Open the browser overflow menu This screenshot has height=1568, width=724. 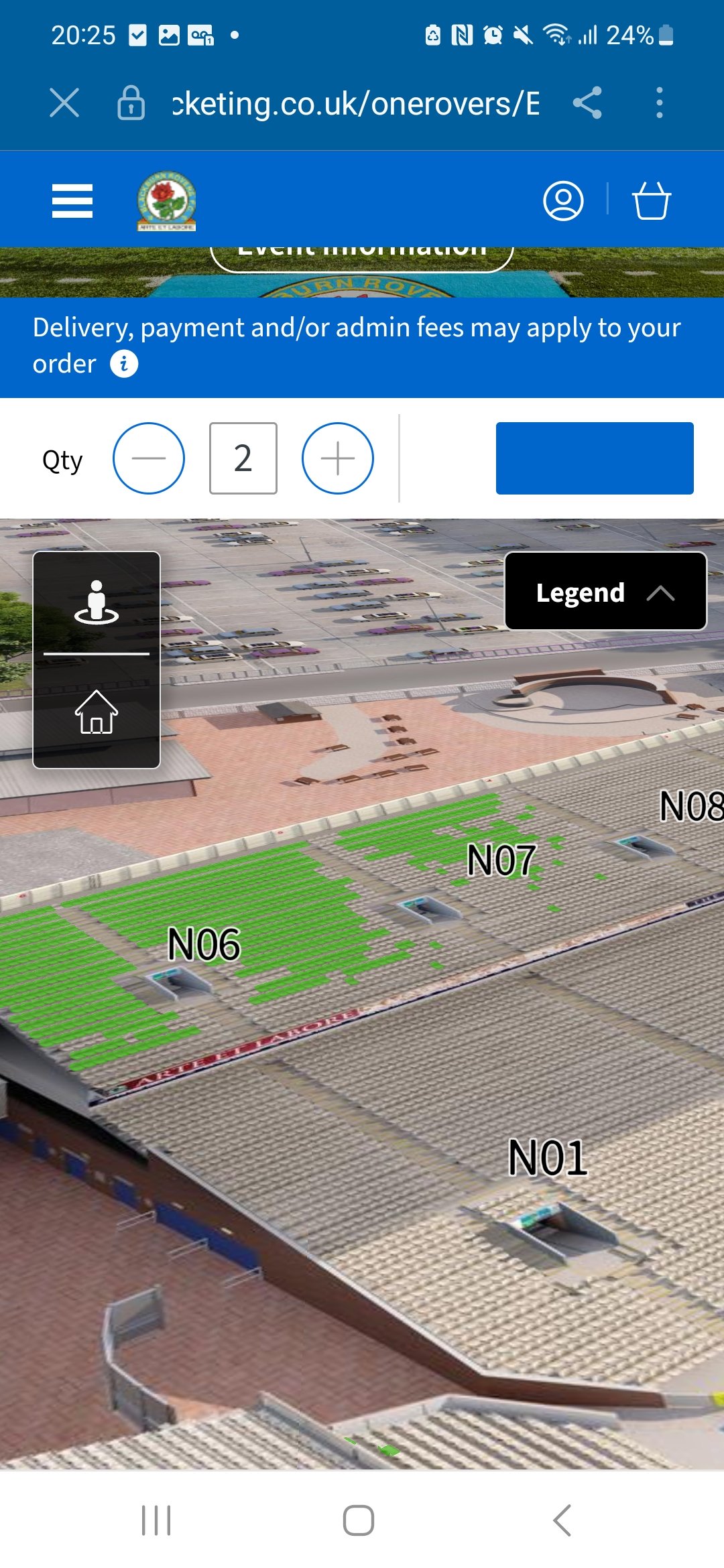660,103
